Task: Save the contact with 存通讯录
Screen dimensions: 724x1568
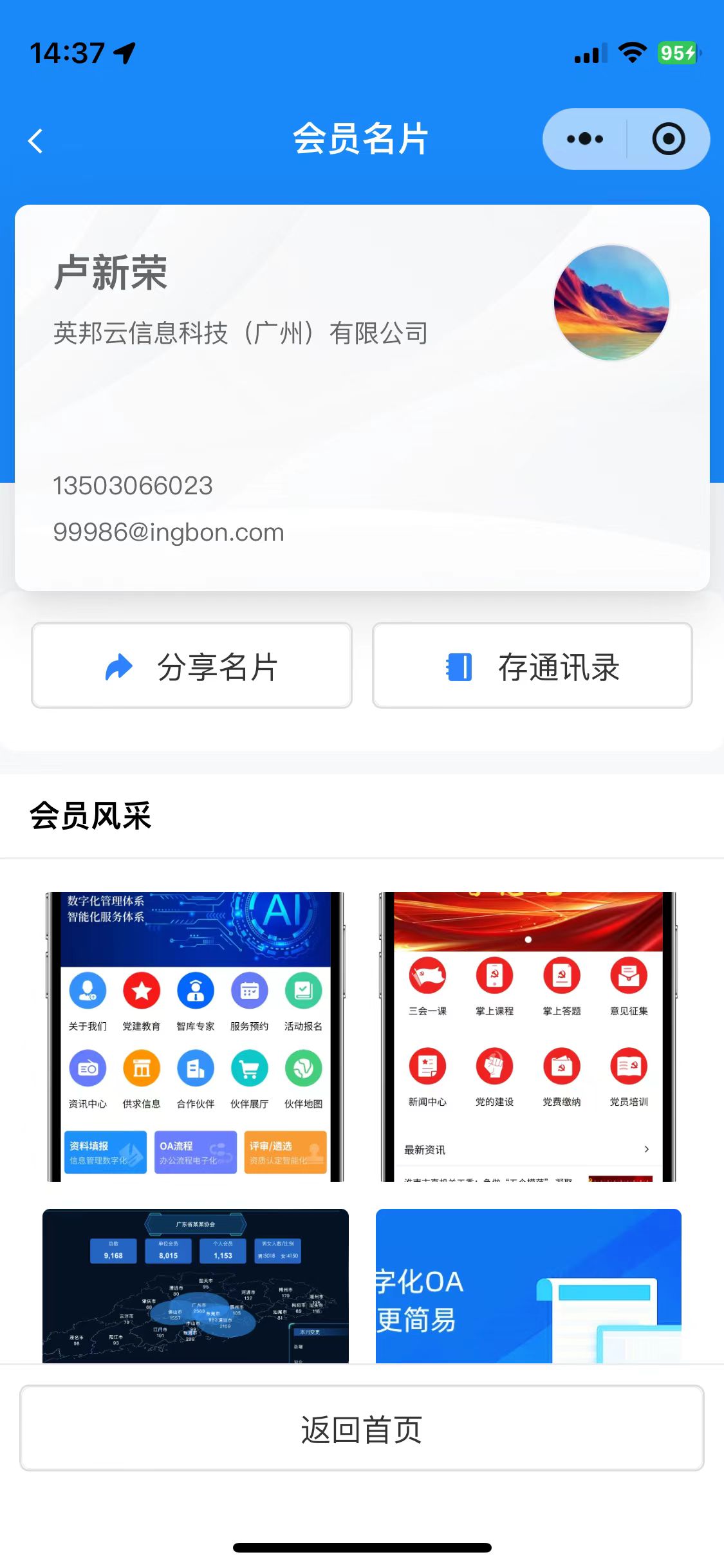Action: click(x=532, y=666)
